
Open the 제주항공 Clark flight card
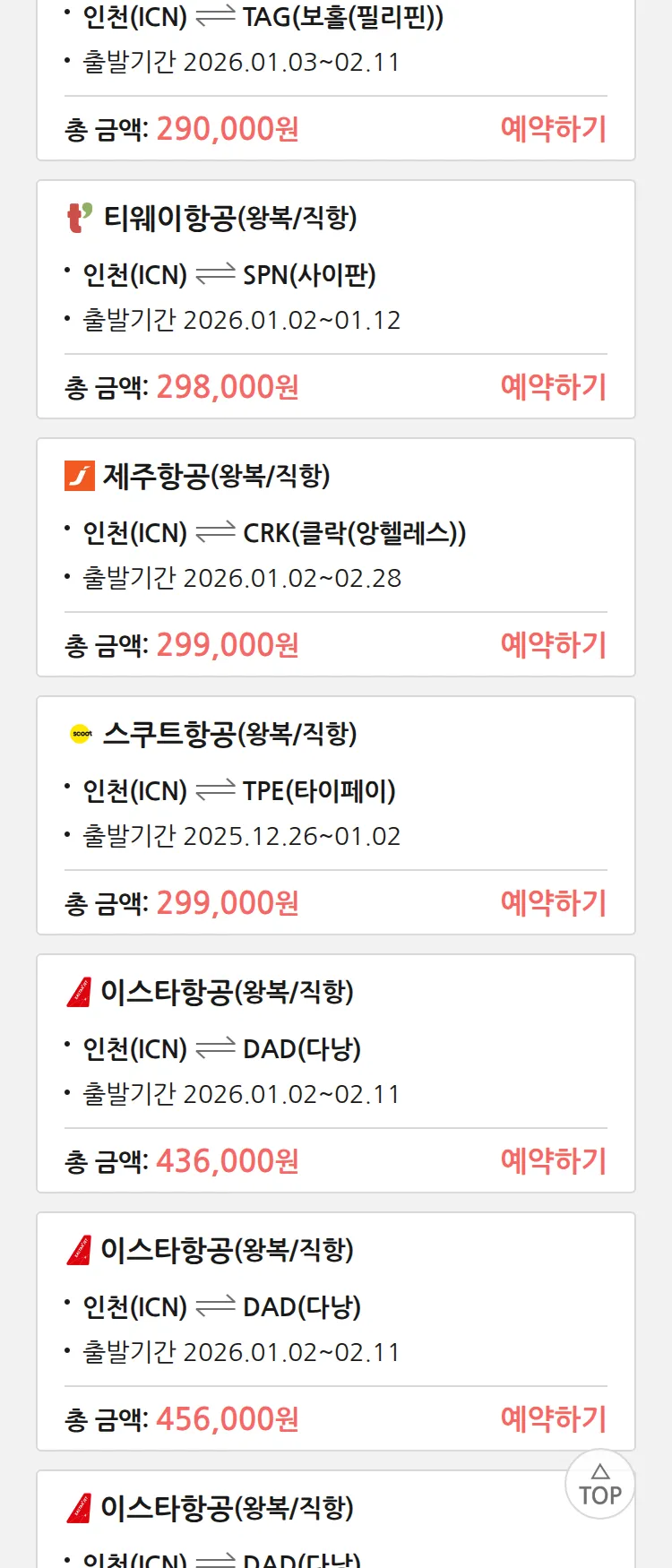(335, 529)
